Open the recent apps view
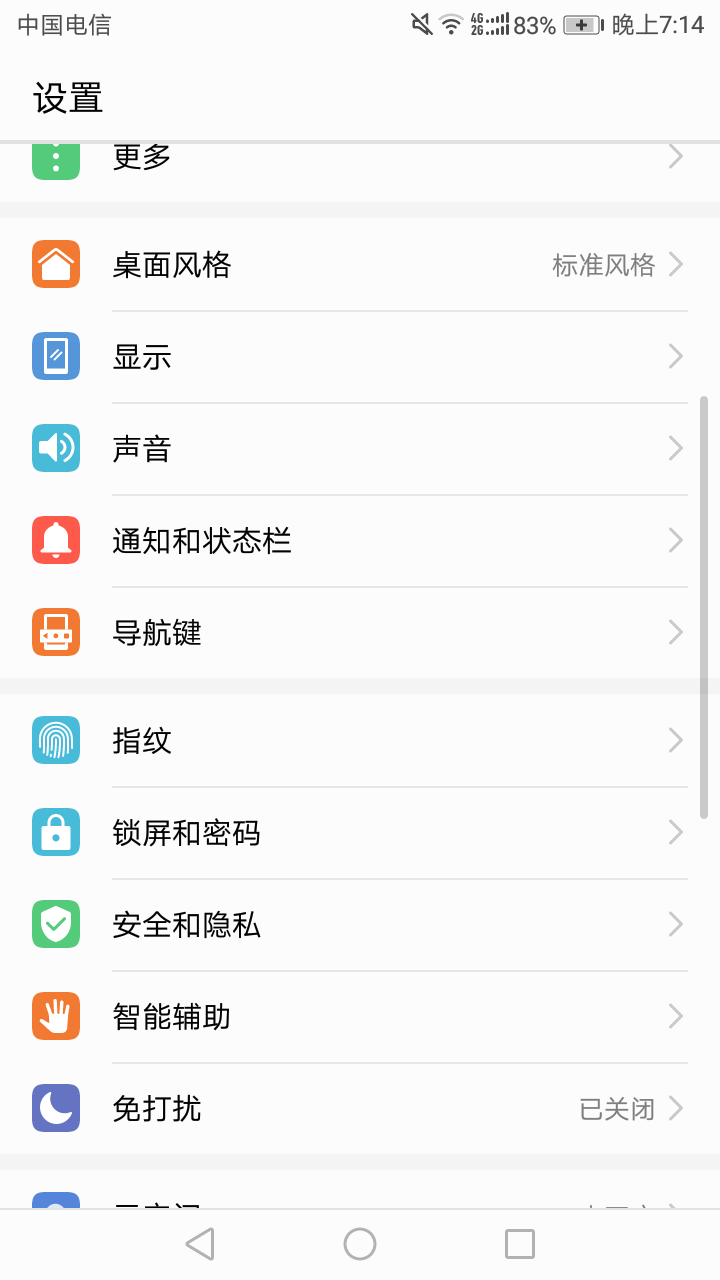720x1280 pixels. click(x=520, y=1244)
